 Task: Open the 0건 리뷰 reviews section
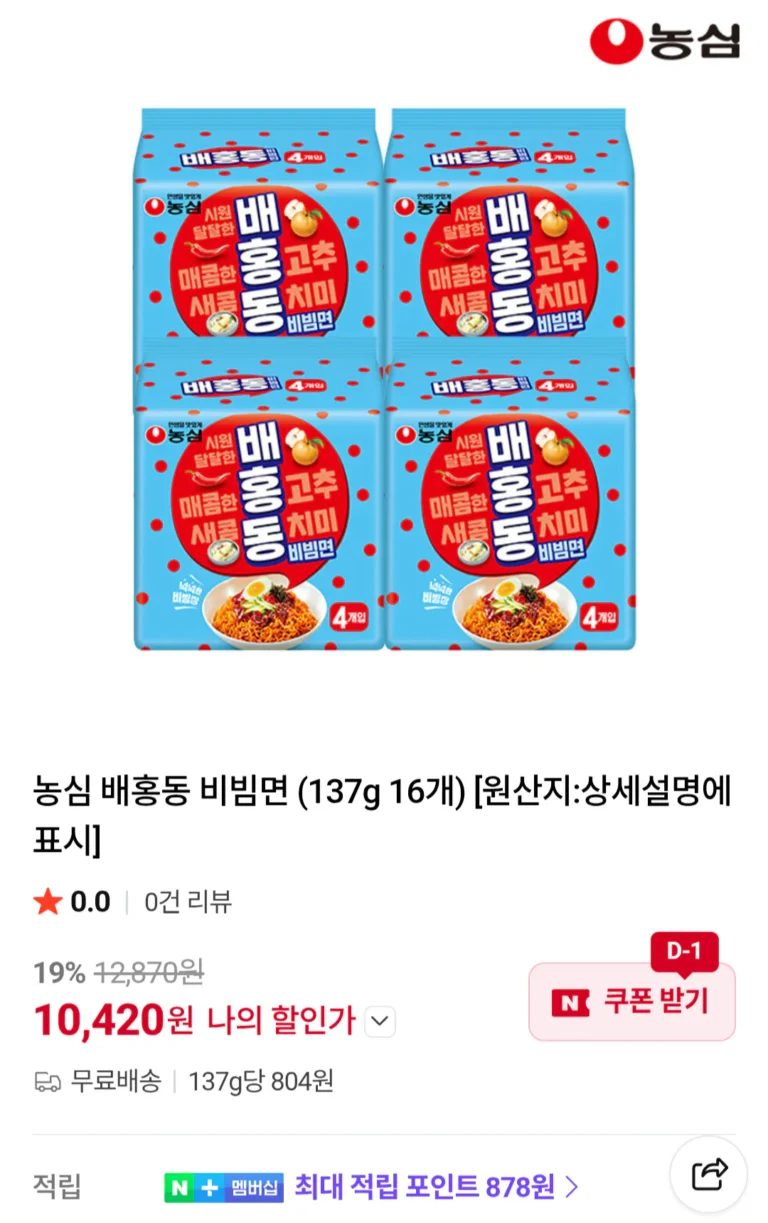188,901
